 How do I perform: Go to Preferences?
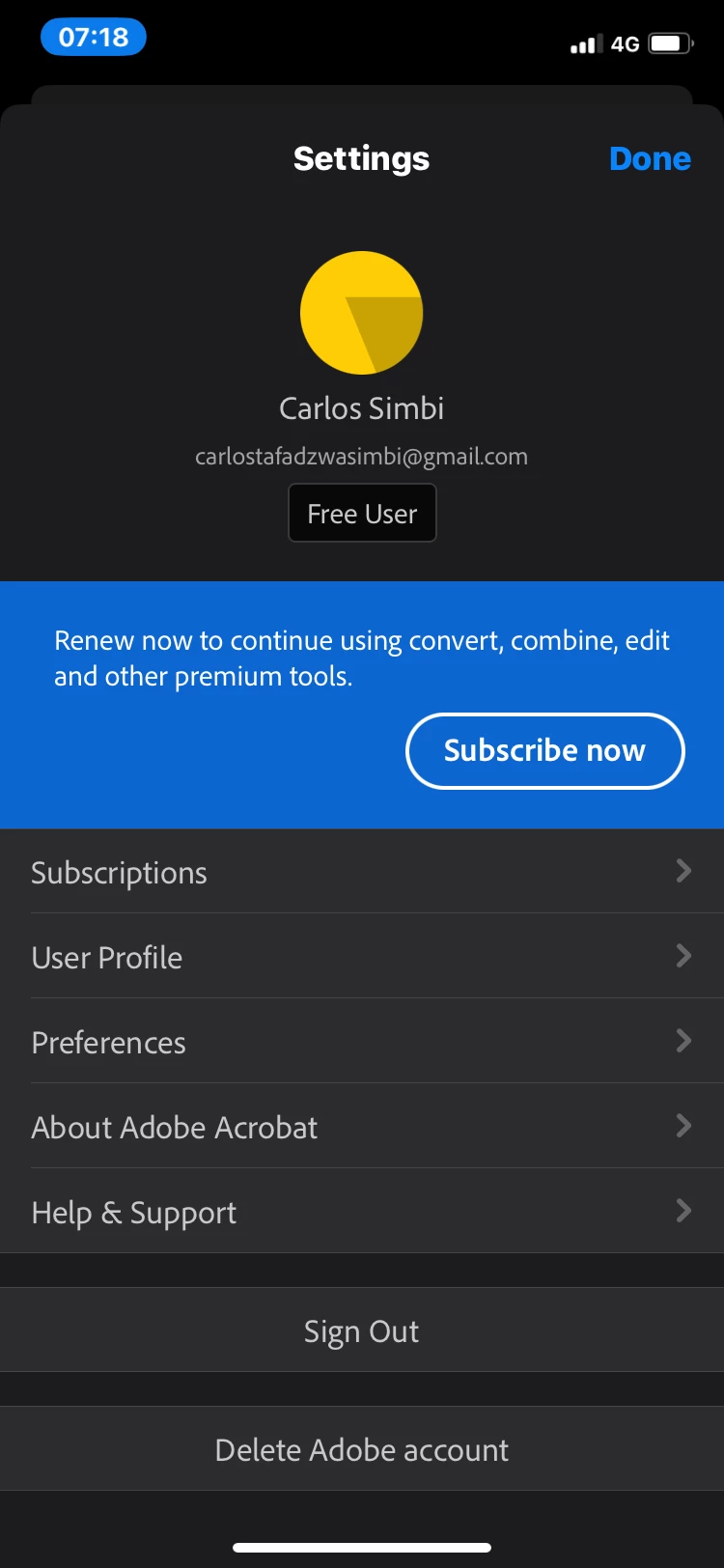pyautogui.click(x=362, y=1042)
